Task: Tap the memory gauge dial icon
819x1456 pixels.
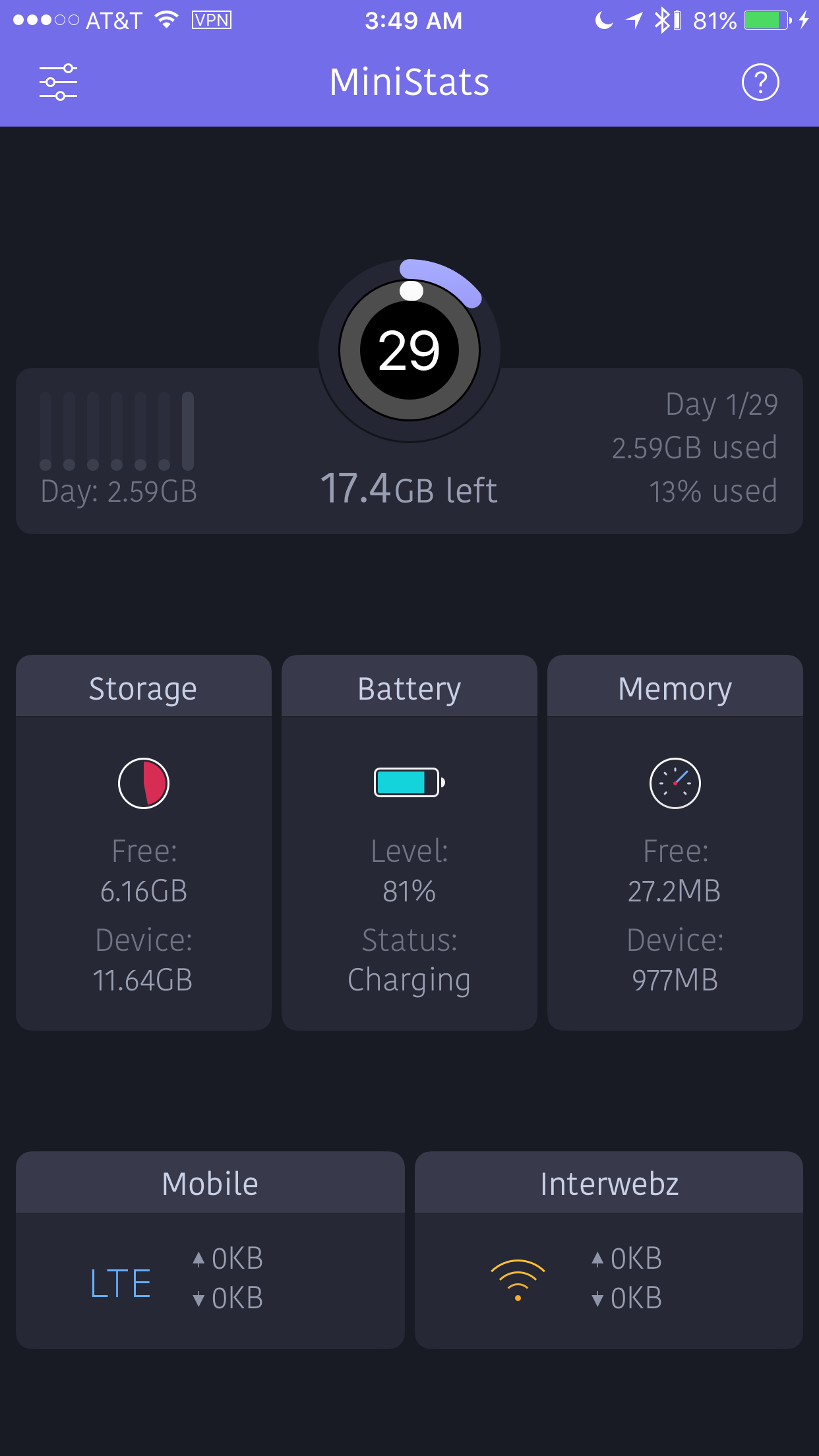Action: [x=675, y=783]
